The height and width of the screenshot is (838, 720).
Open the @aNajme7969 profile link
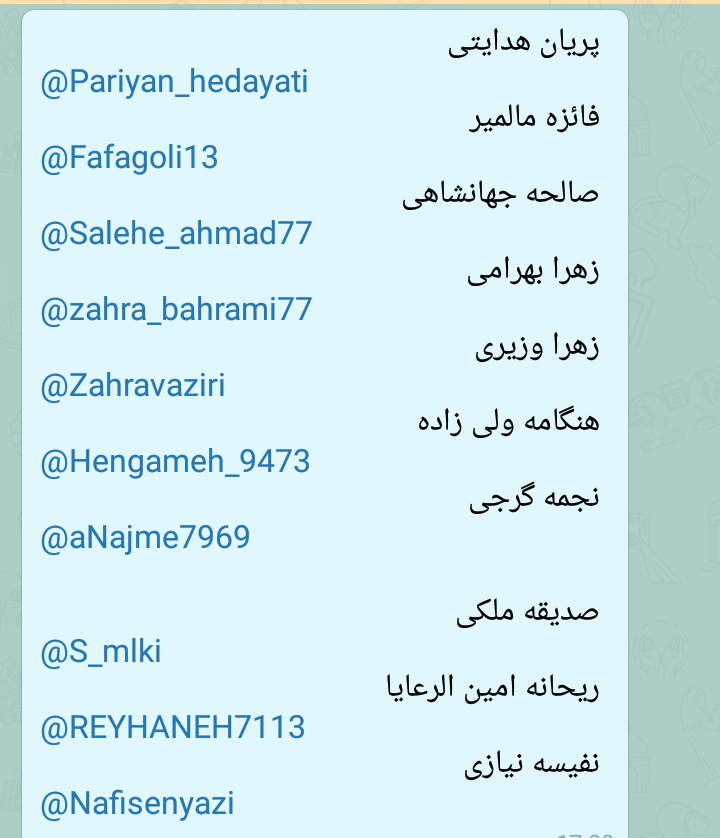[x=145, y=538]
